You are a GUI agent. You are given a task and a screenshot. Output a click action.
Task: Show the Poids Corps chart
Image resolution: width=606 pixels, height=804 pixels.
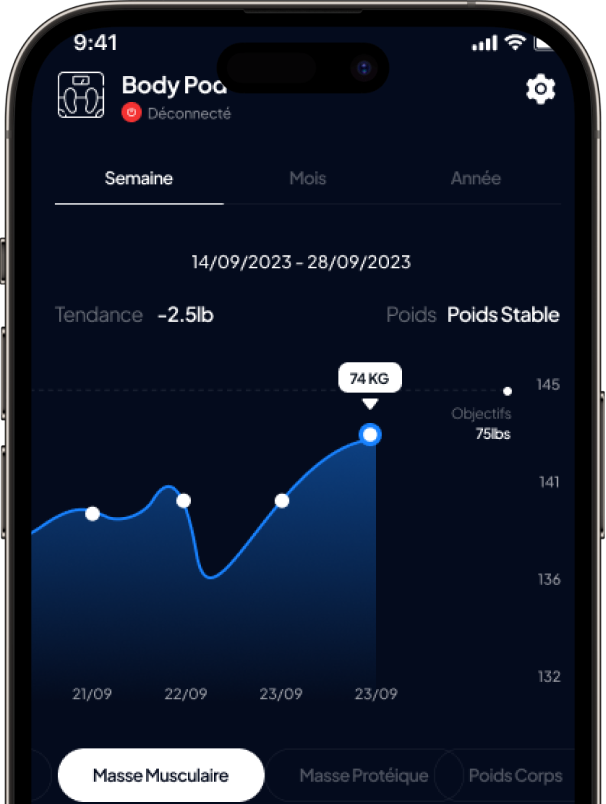pyautogui.click(x=515, y=775)
